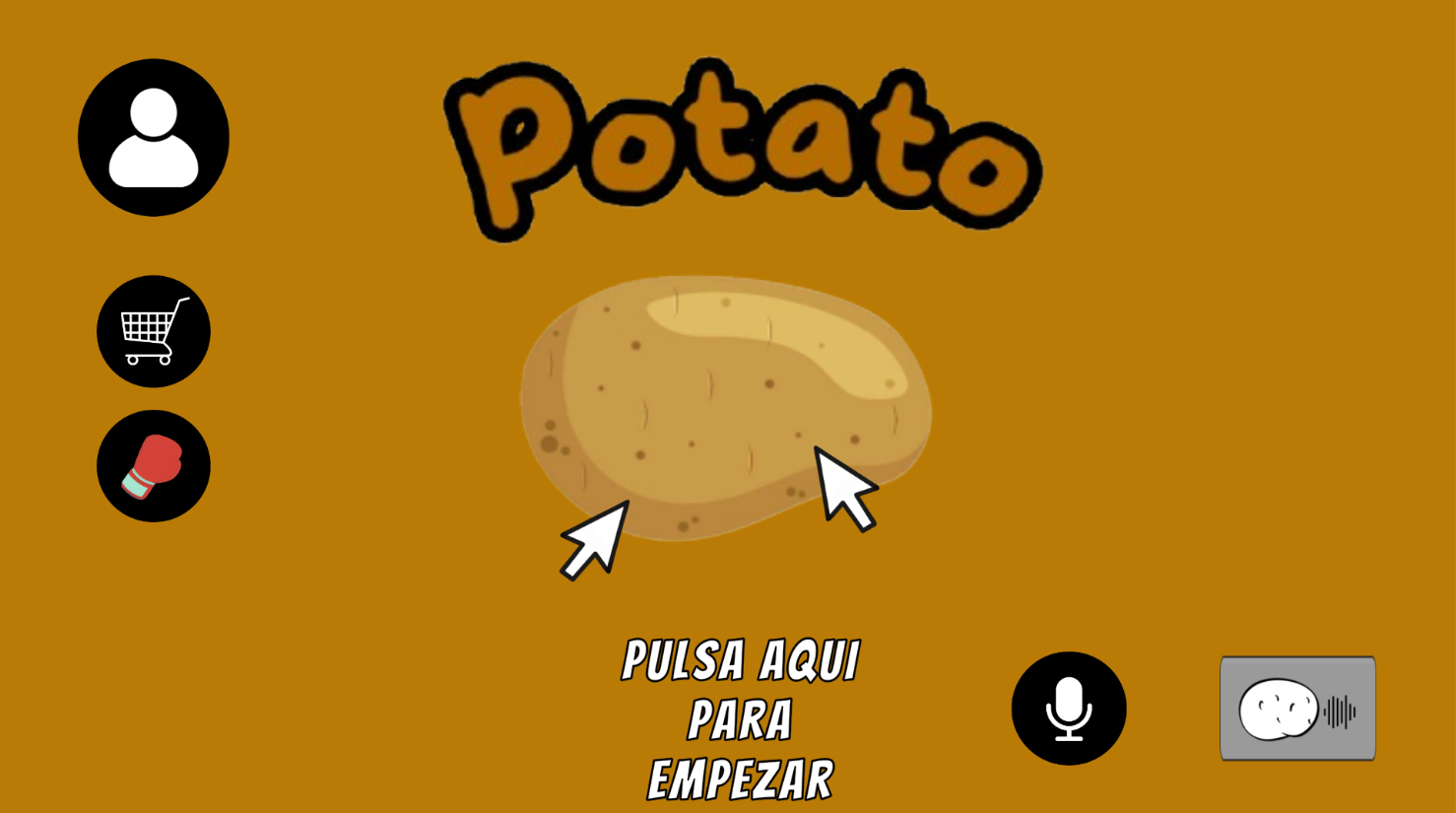The width and height of the screenshot is (1456, 813).
Task: Activate the microphone button
Action: (x=1069, y=709)
